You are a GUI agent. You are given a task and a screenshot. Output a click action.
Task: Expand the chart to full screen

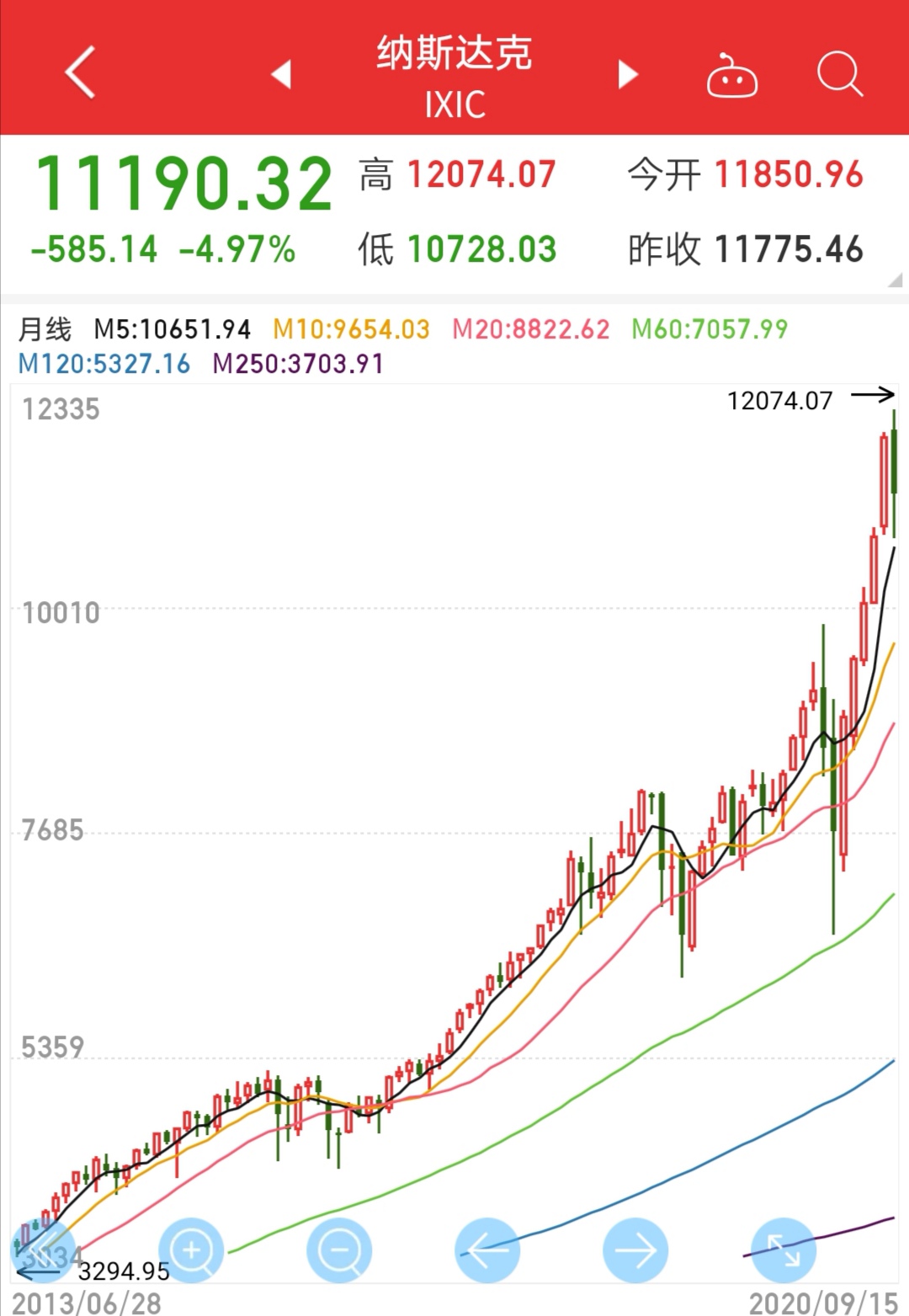(x=784, y=1250)
